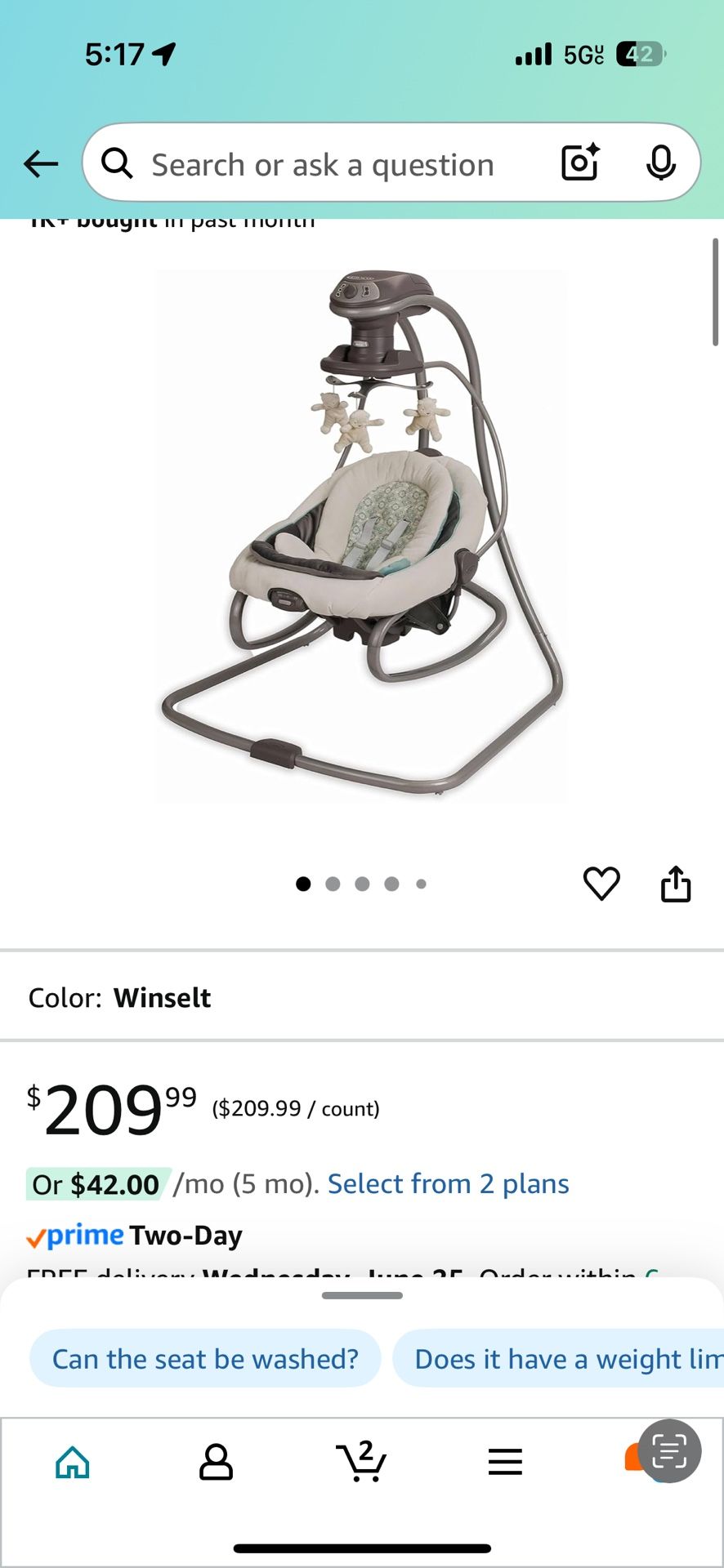Open your account profile icon
This screenshot has width=724, height=1568.
click(217, 1462)
